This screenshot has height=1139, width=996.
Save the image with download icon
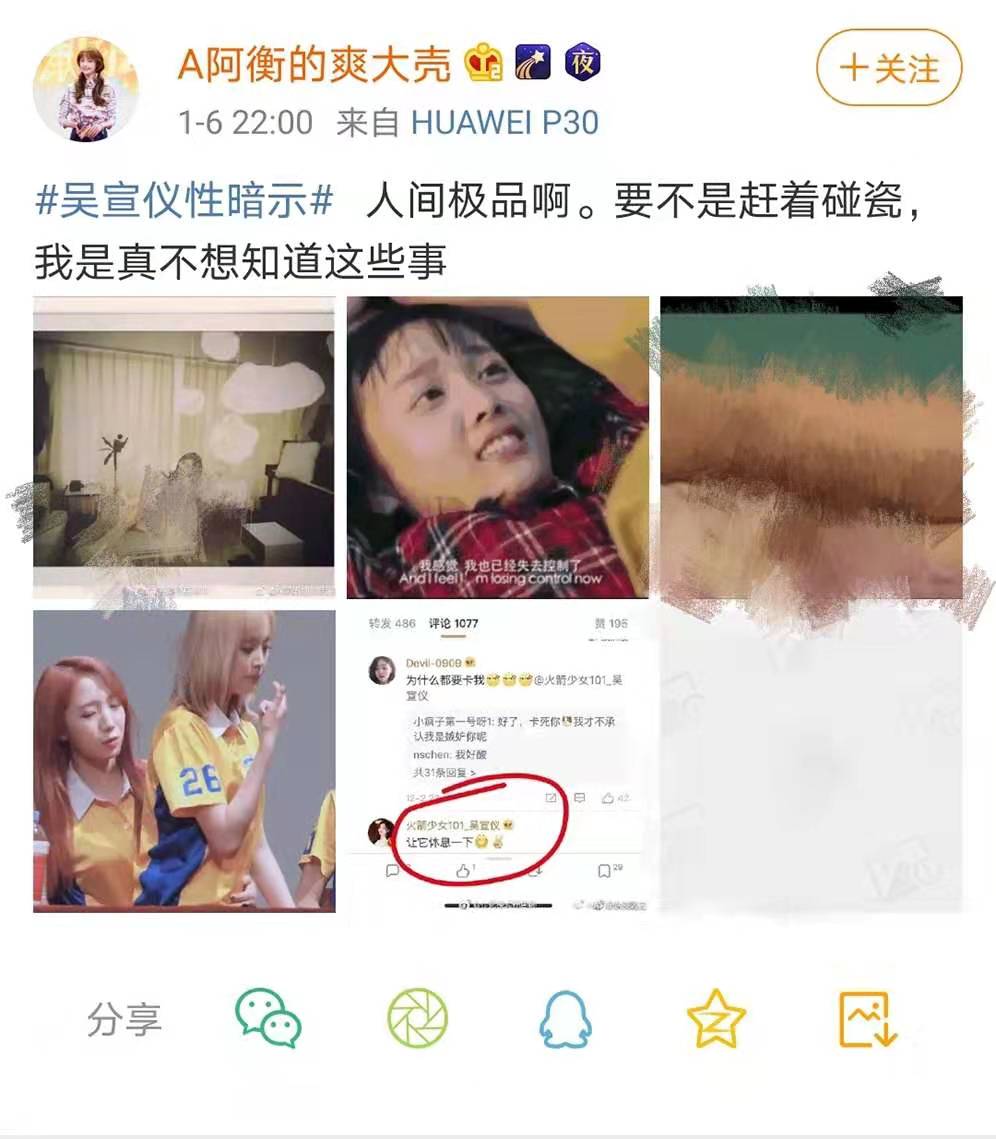pos(868,1018)
